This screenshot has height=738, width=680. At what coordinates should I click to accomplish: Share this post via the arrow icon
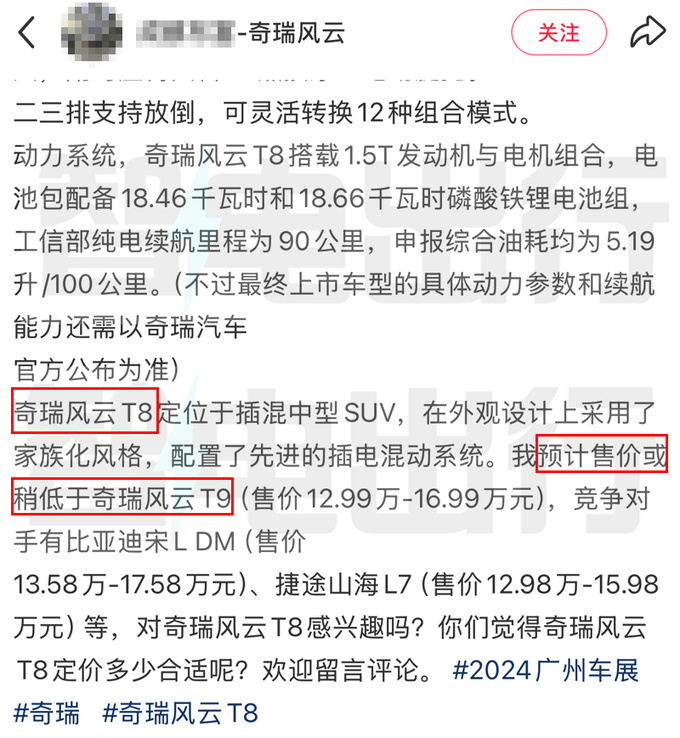point(648,32)
